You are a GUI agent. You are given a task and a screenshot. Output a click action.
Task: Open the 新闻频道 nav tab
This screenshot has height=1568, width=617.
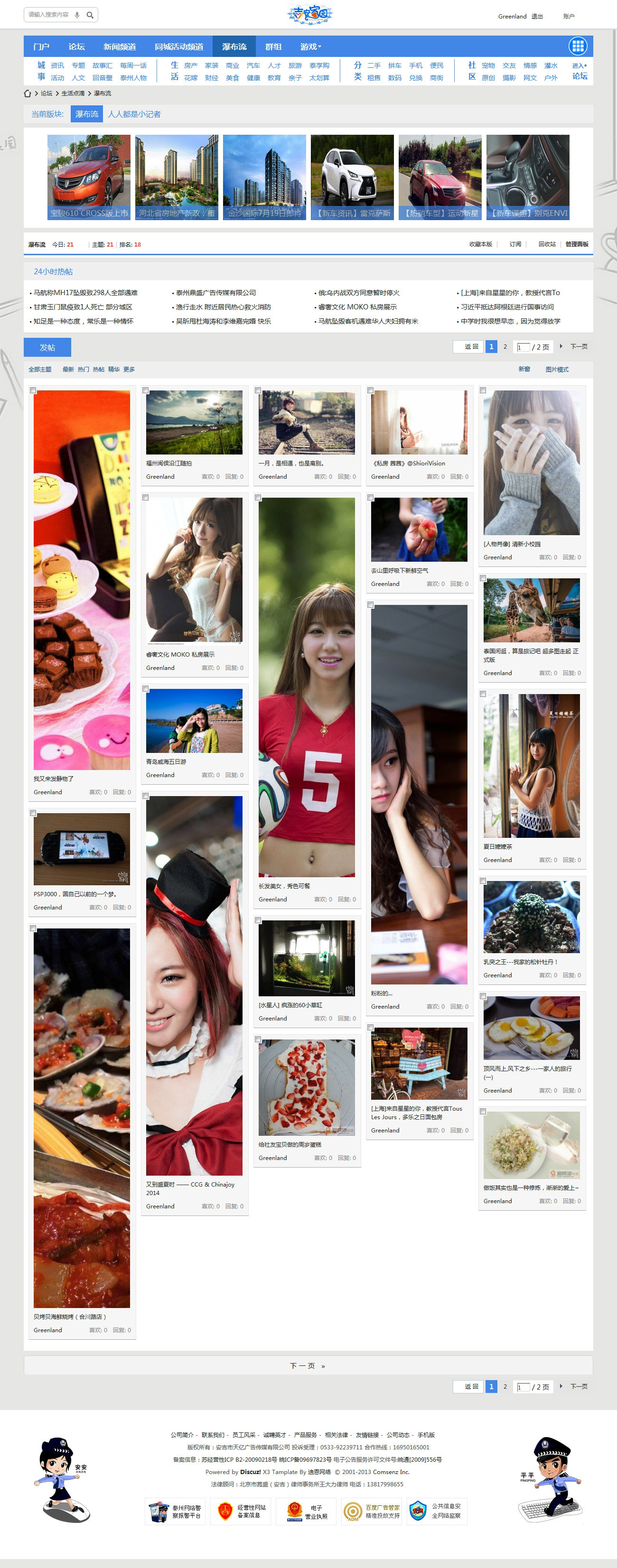tap(120, 47)
